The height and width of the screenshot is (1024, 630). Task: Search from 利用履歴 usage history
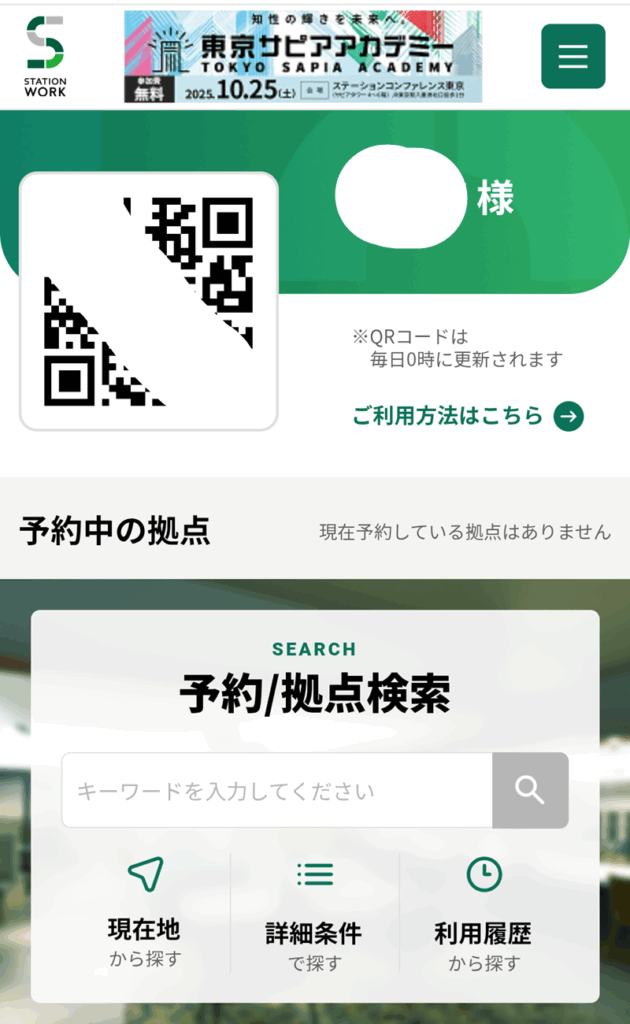[x=484, y=914]
